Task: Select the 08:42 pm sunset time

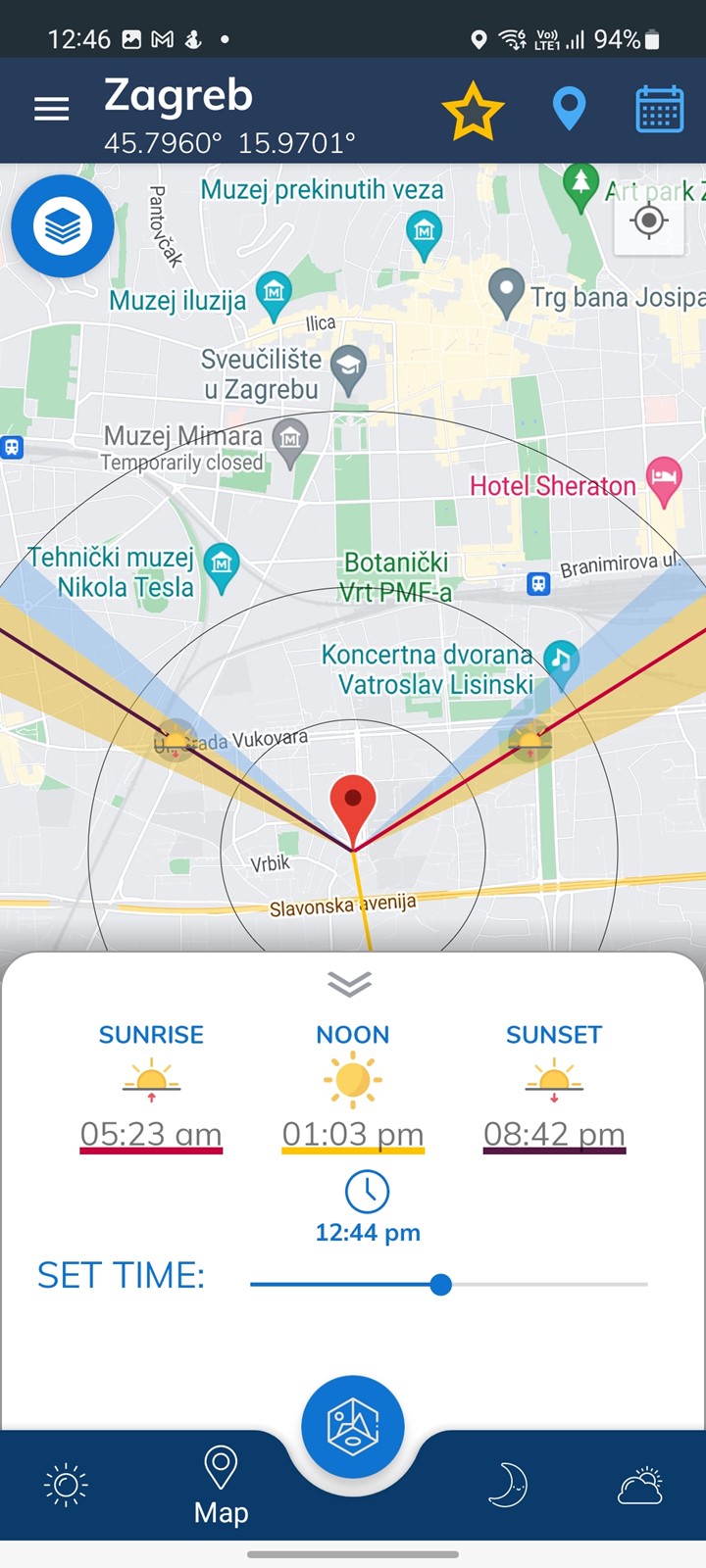Action: pos(554,1135)
